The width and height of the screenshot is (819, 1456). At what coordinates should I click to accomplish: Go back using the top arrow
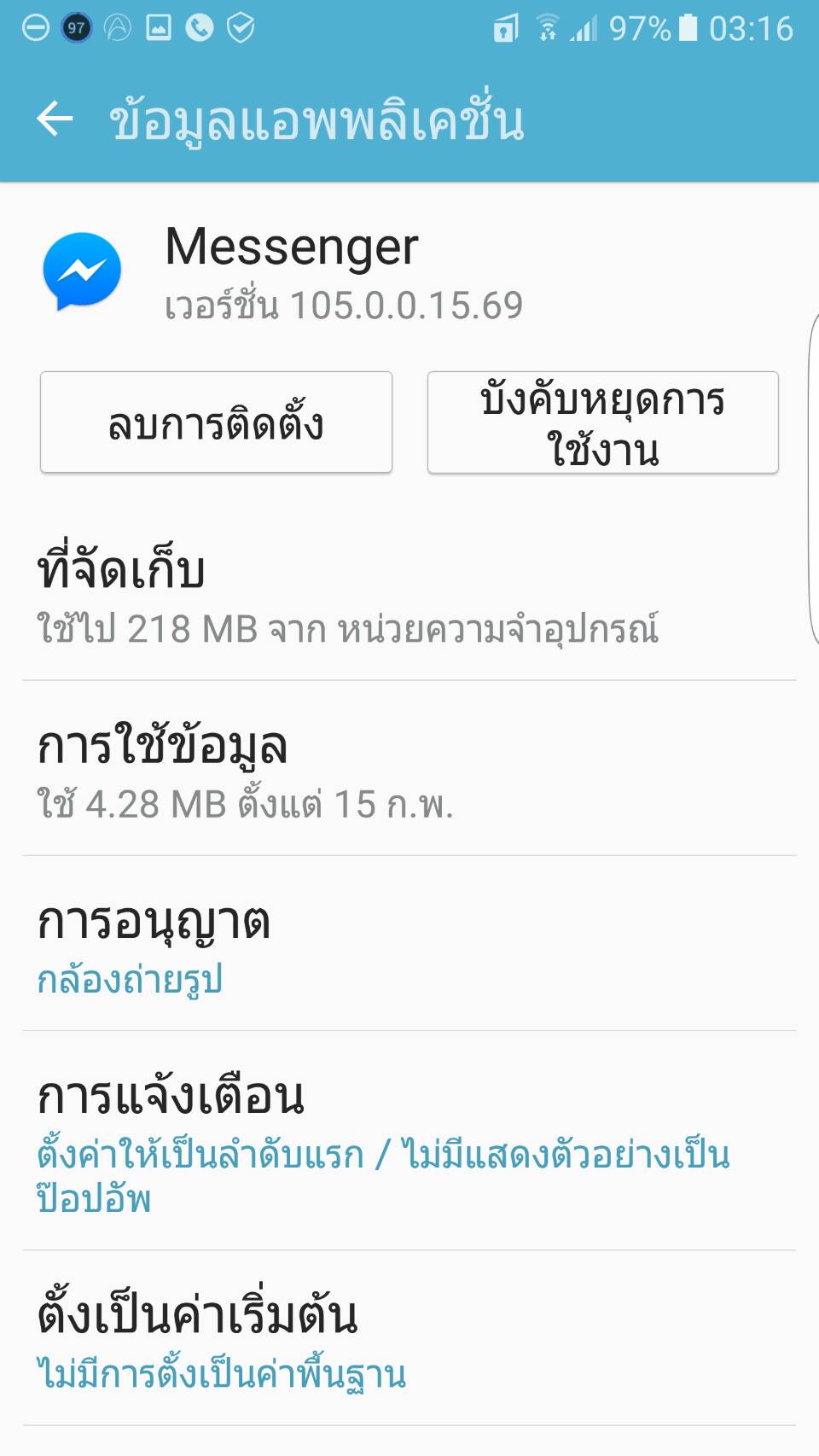coord(55,119)
